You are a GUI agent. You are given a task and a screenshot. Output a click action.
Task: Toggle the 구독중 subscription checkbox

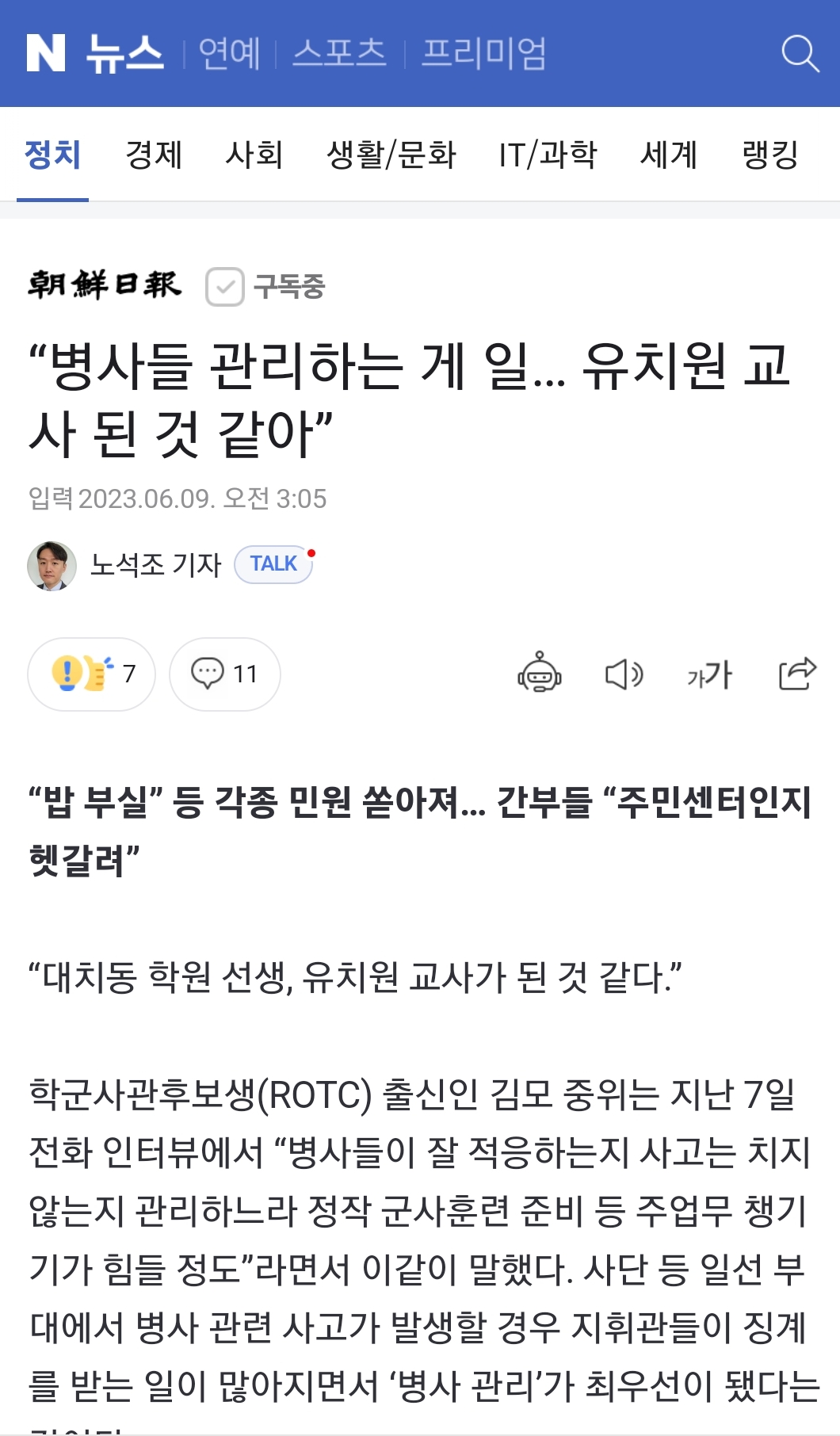[225, 286]
